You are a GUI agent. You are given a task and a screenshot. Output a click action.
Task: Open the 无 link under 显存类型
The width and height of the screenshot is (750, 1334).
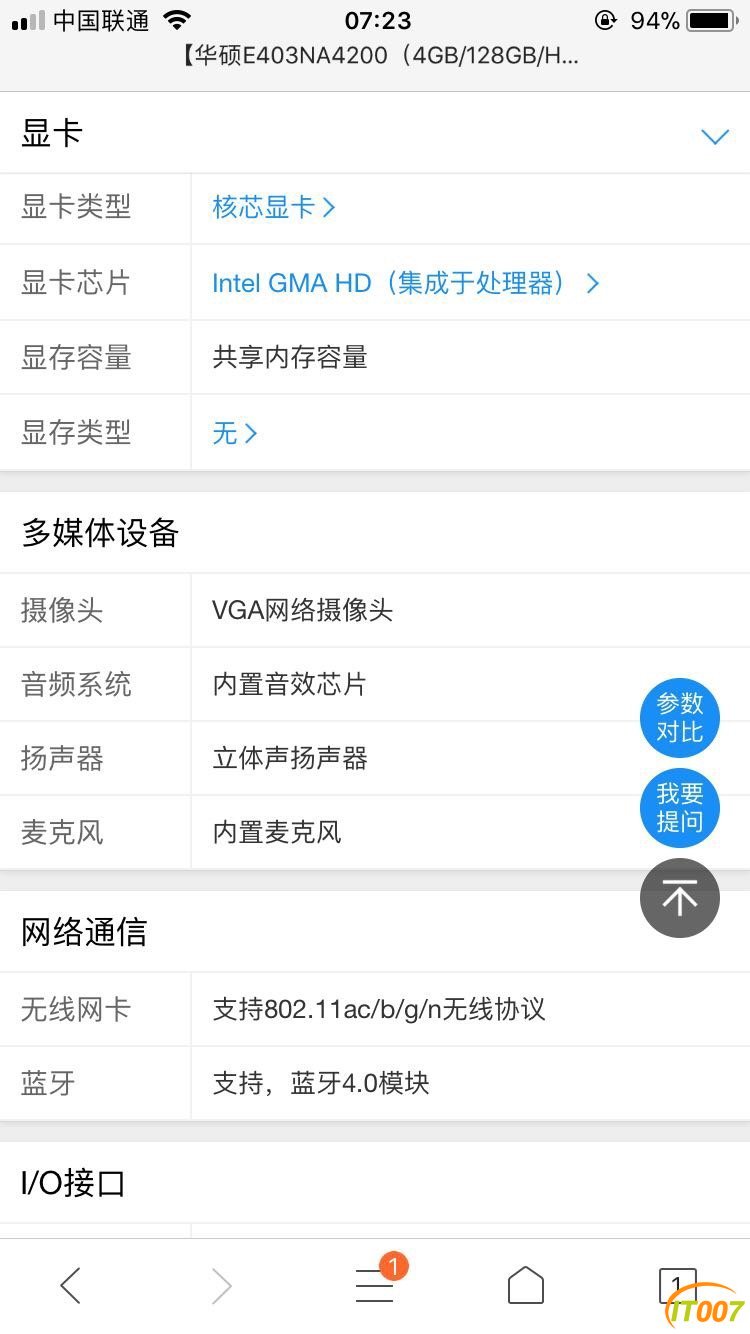234,433
